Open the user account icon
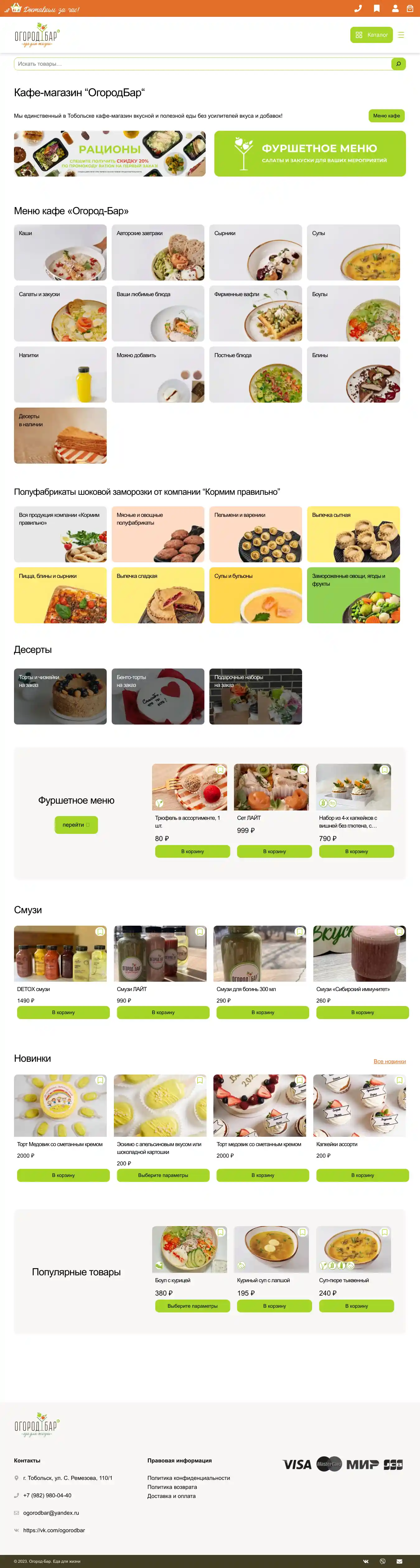This screenshot has width=420, height=1568. (395, 8)
